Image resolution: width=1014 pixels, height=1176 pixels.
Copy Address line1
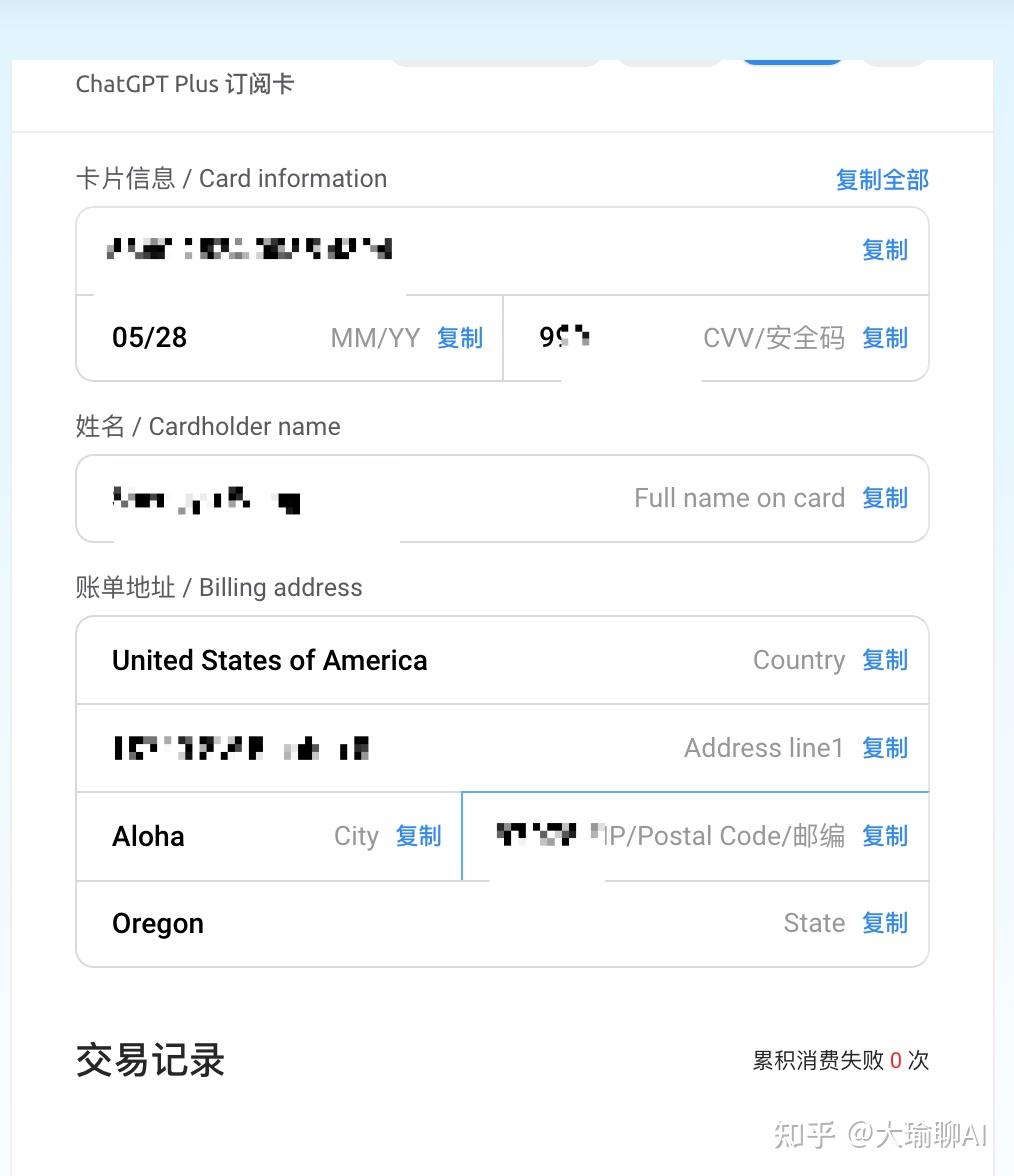884,748
